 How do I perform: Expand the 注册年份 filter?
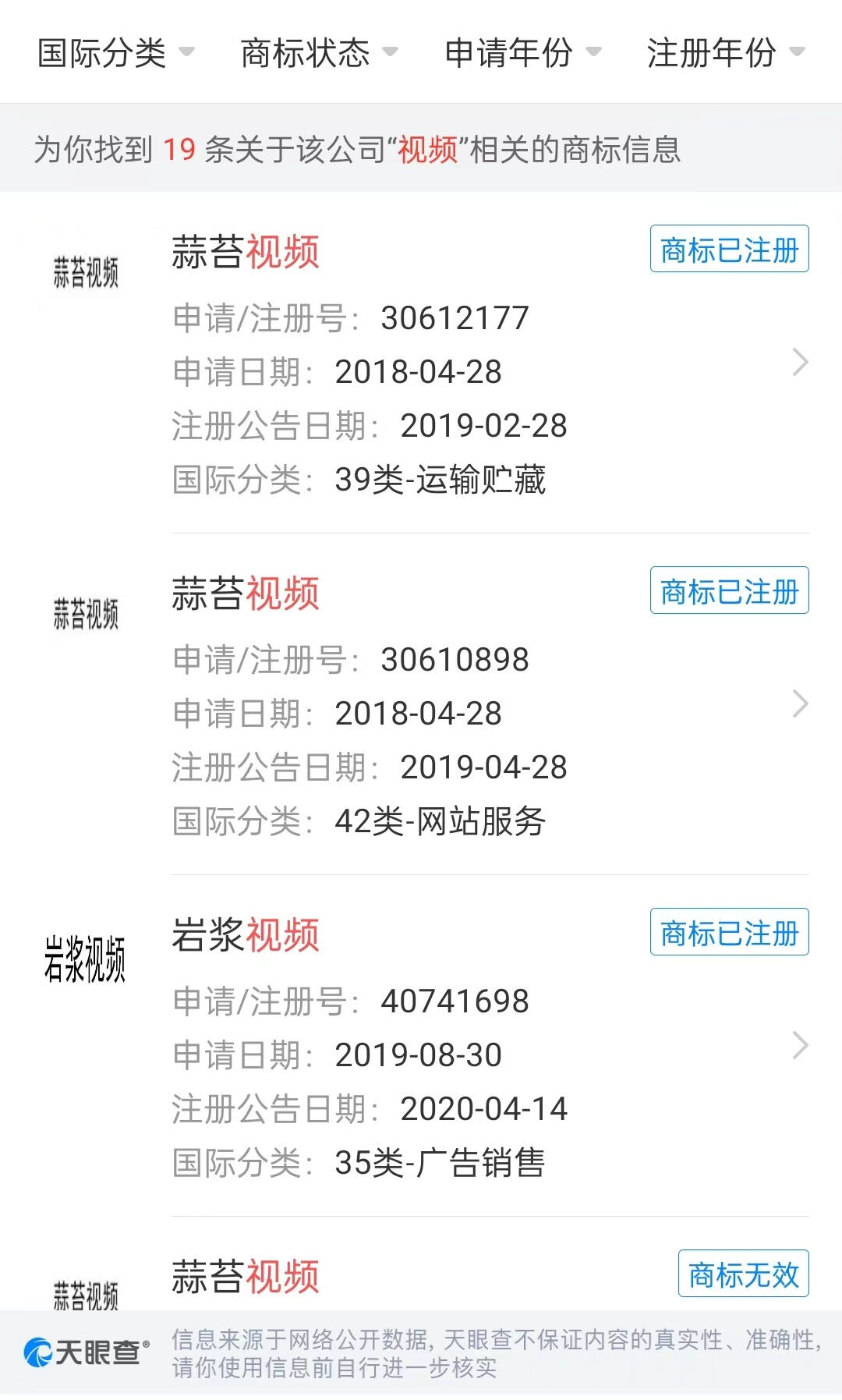click(725, 53)
